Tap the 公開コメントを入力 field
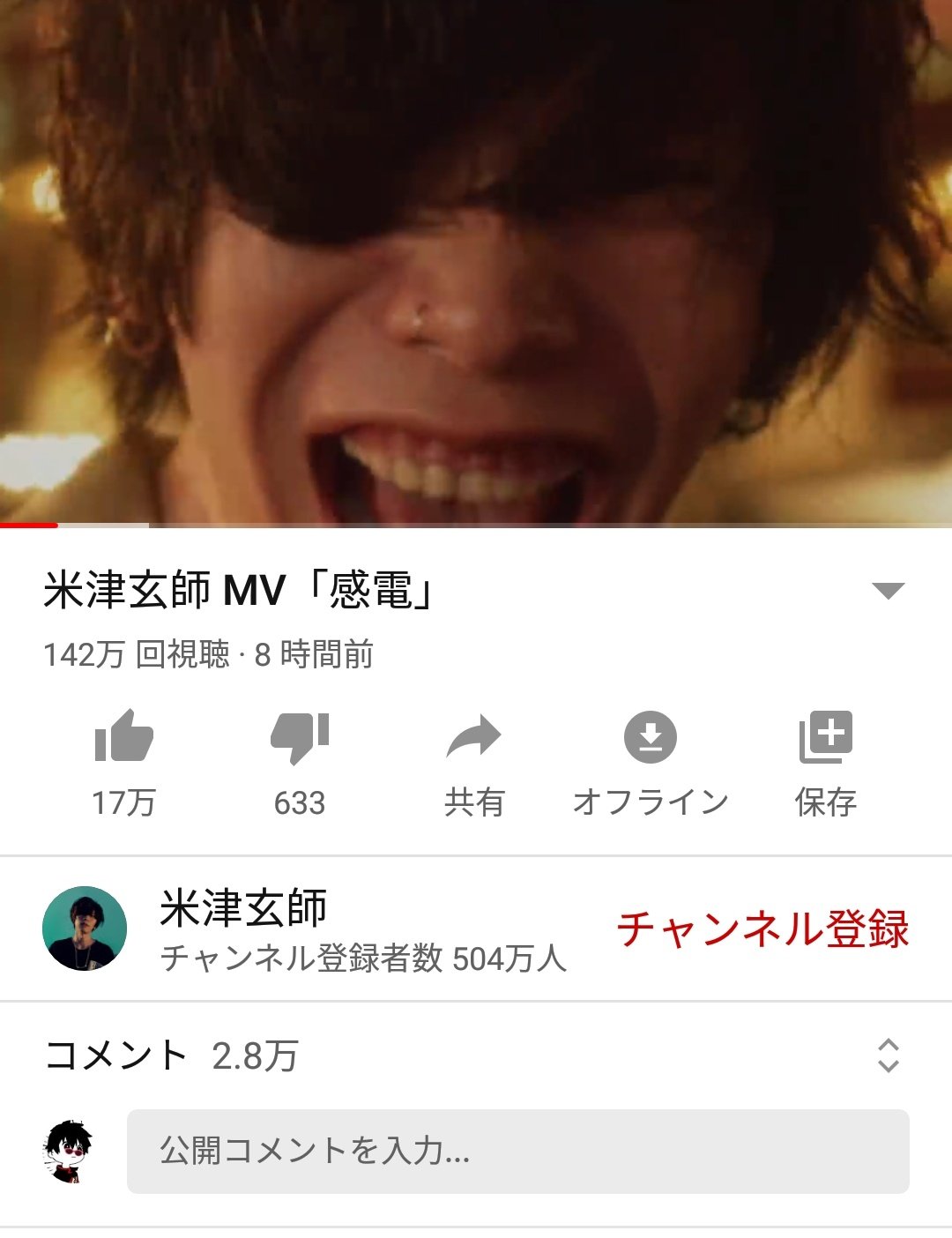This screenshot has height=1238, width=952. pos(517,1151)
